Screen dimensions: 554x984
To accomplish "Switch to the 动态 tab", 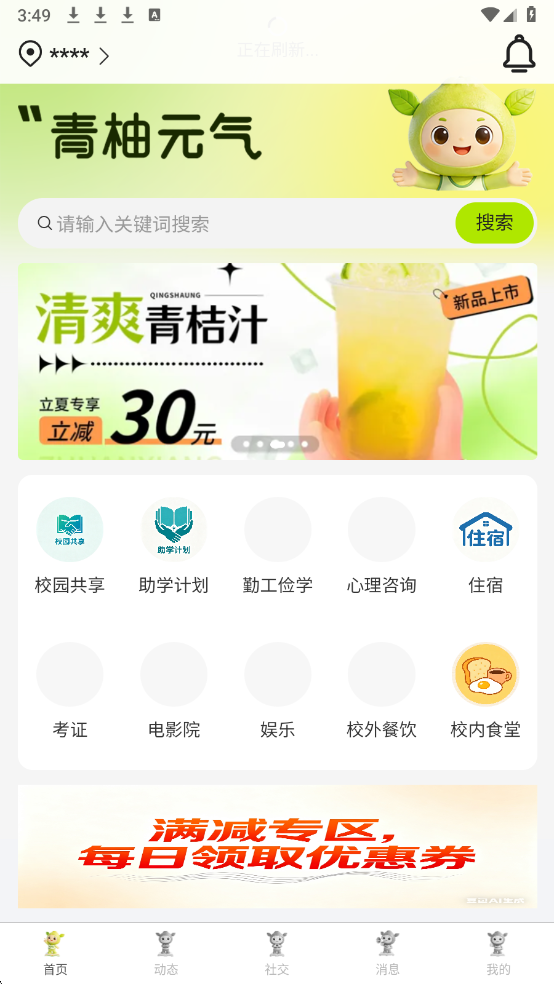I will (x=166, y=954).
